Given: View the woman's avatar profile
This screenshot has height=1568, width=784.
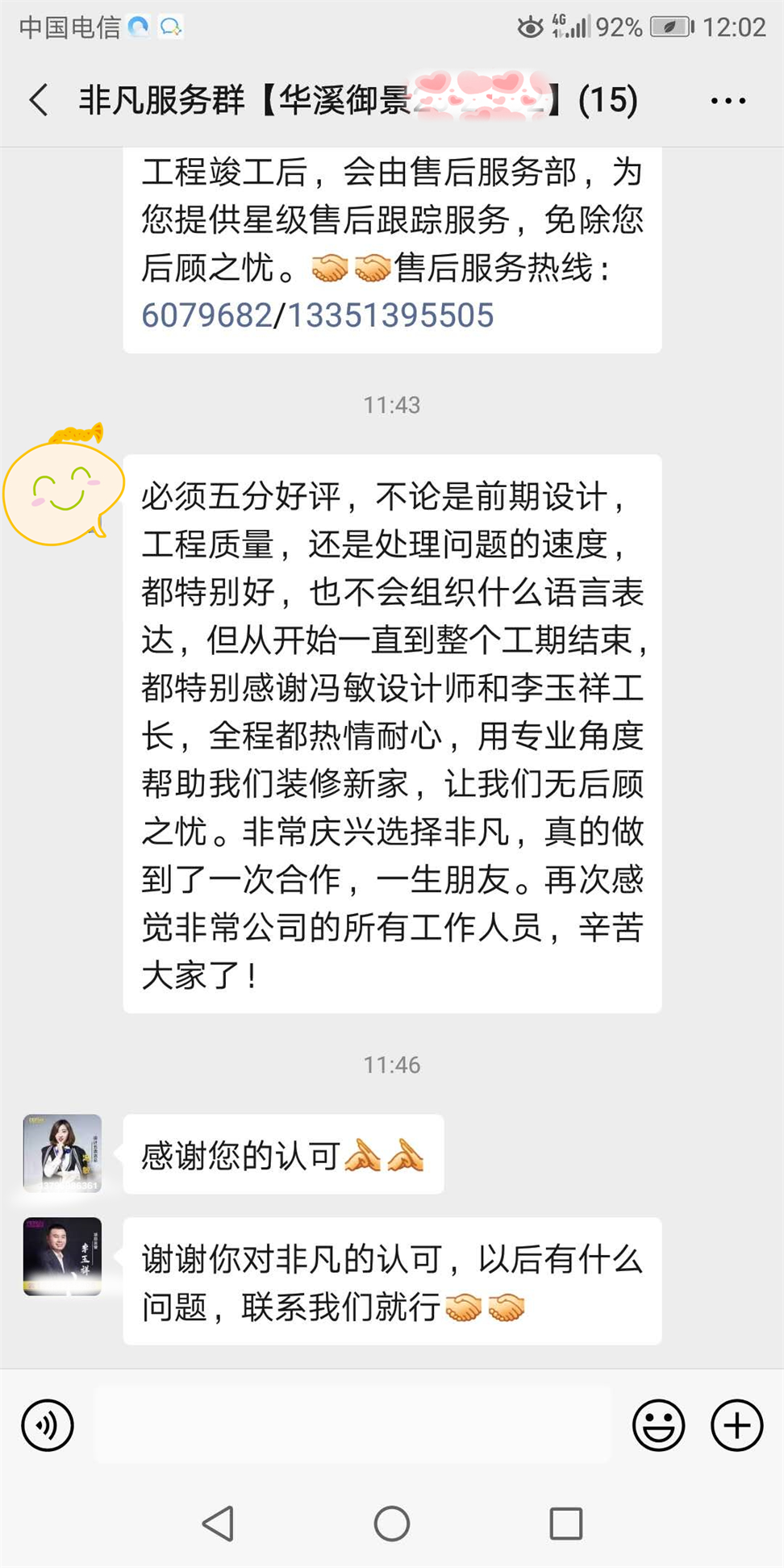Looking at the screenshot, I should [x=62, y=1153].
